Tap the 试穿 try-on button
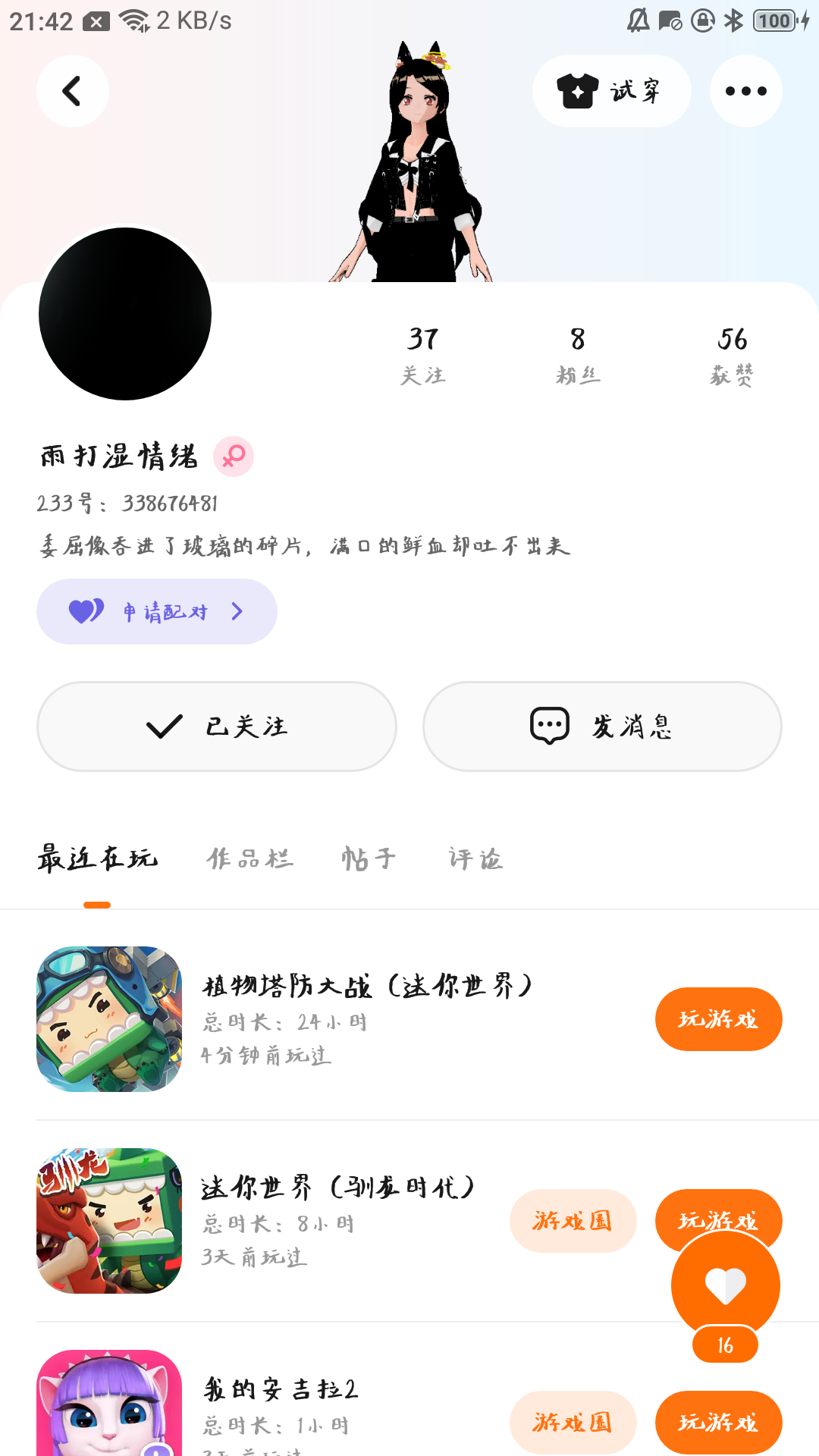 click(x=611, y=91)
